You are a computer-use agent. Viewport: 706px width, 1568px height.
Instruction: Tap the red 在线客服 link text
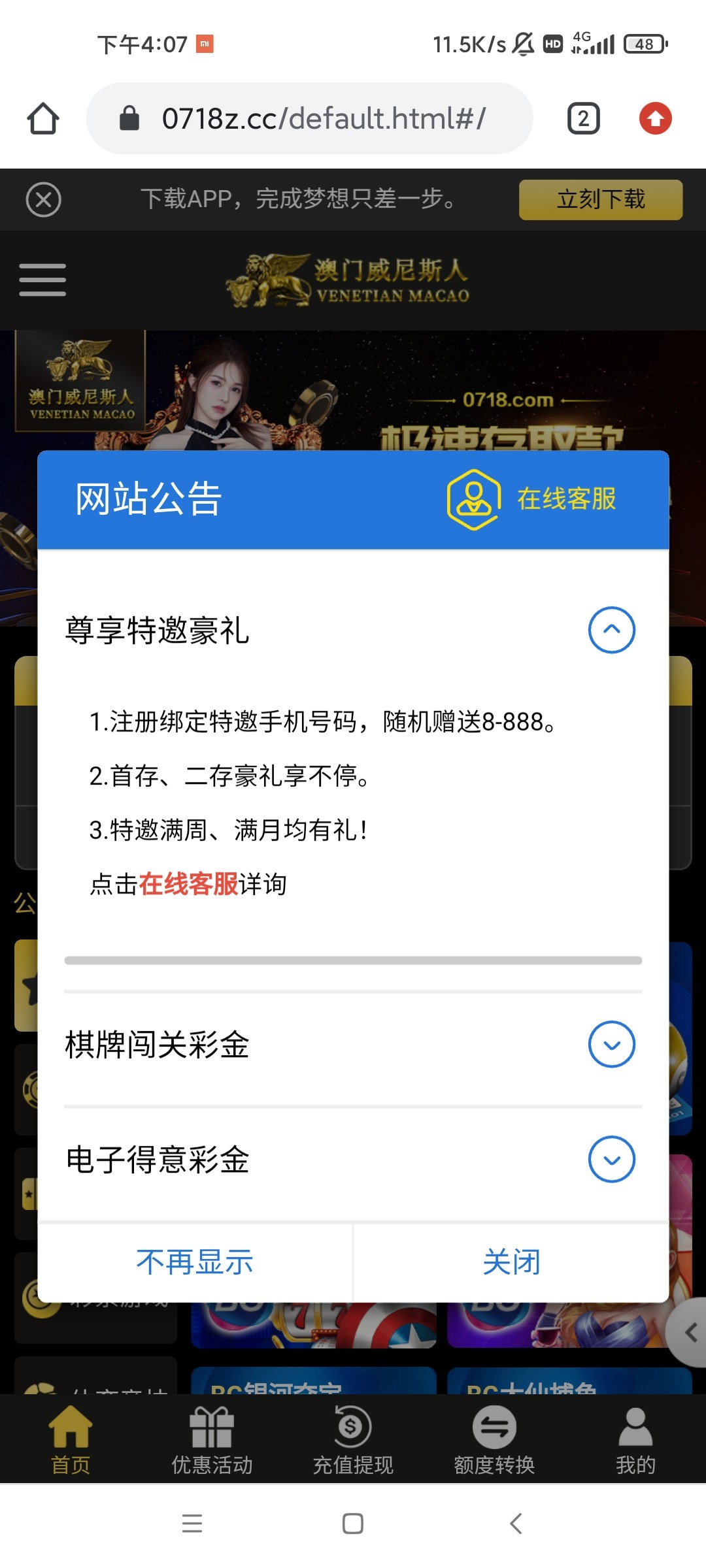click(x=188, y=884)
